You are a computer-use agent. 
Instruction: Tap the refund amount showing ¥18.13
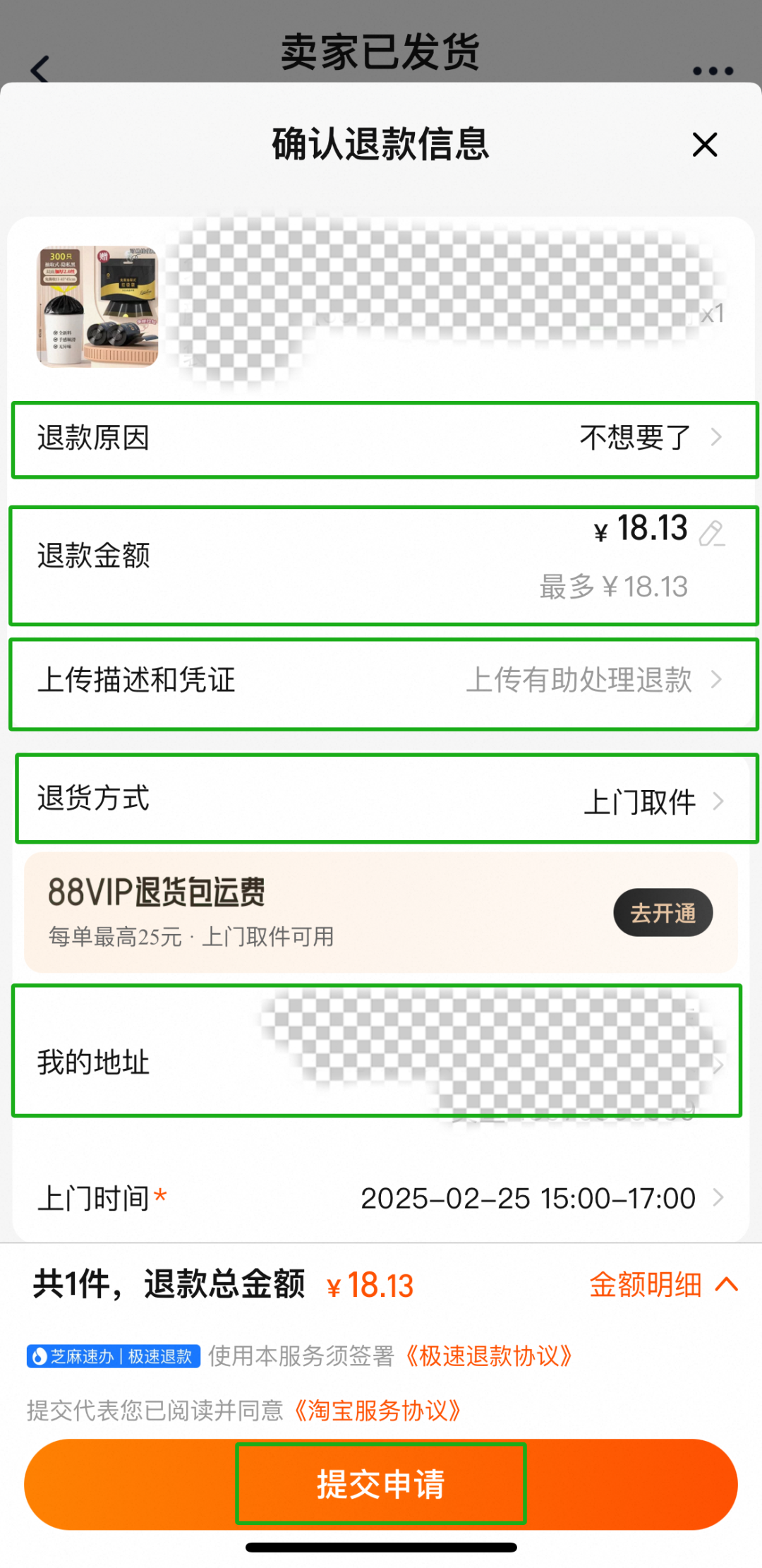pyautogui.click(x=641, y=528)
